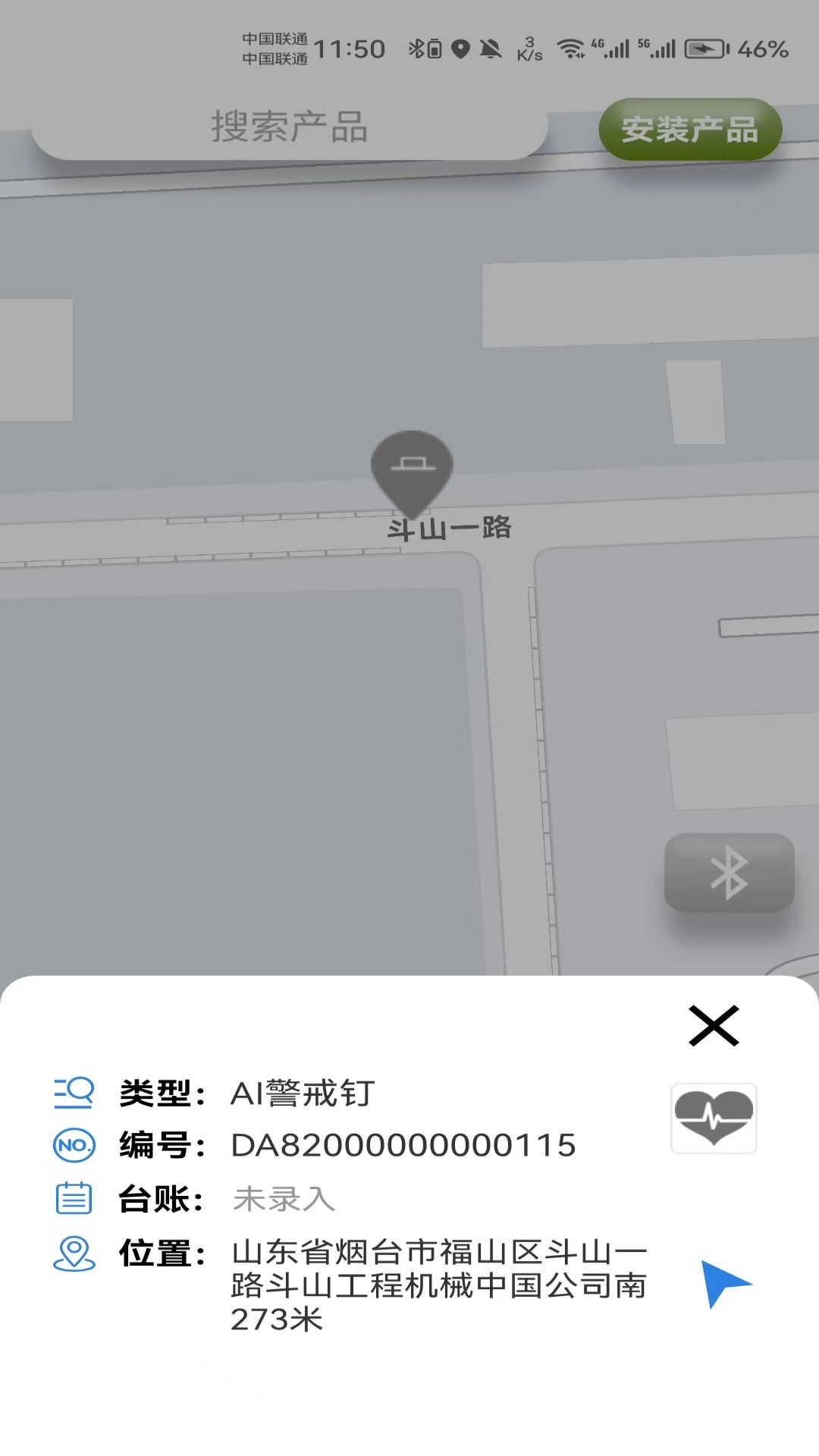Tap the notification bell in the status bar

click(491, 48)
